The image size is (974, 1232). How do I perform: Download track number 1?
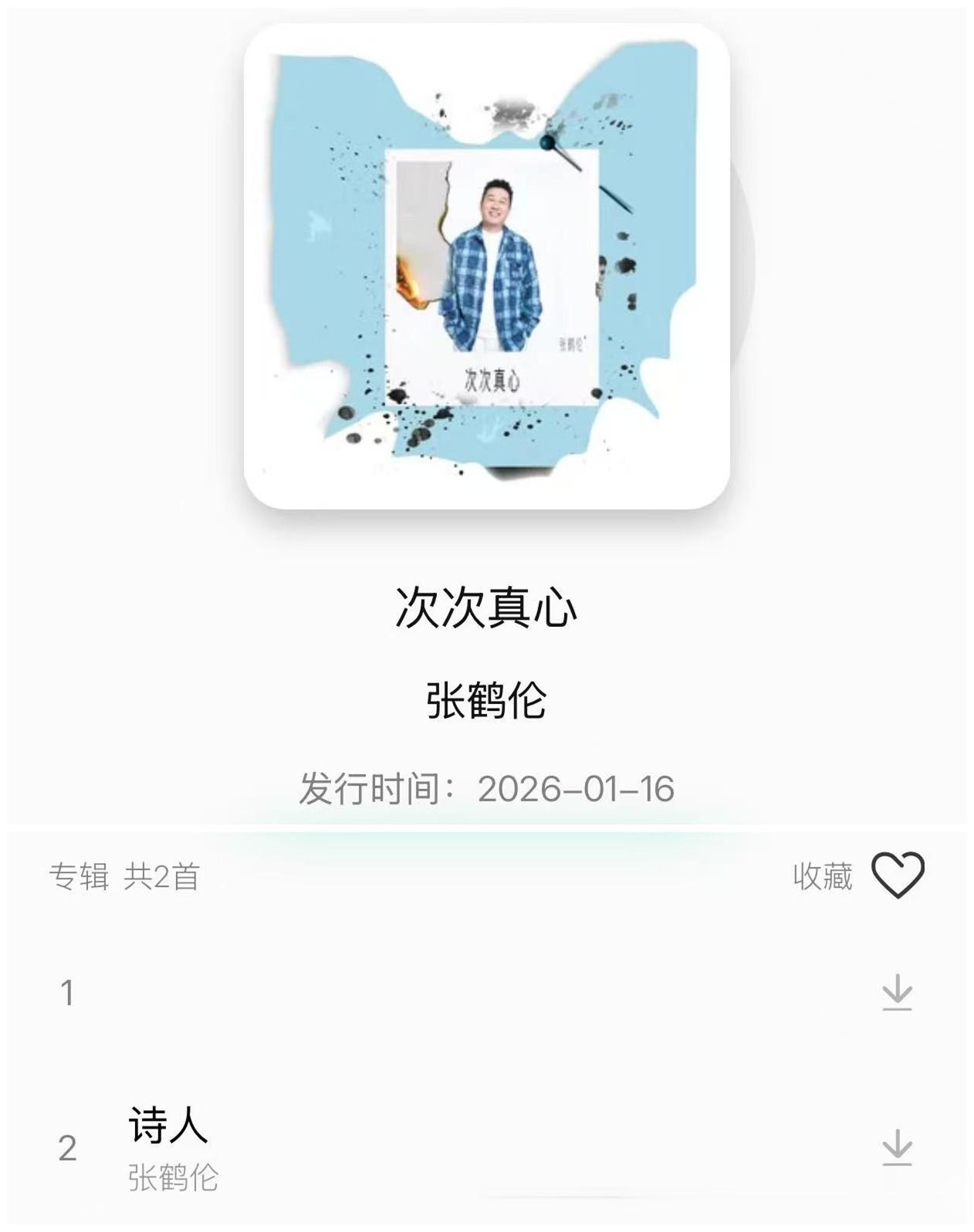click(x=898, y=992)
